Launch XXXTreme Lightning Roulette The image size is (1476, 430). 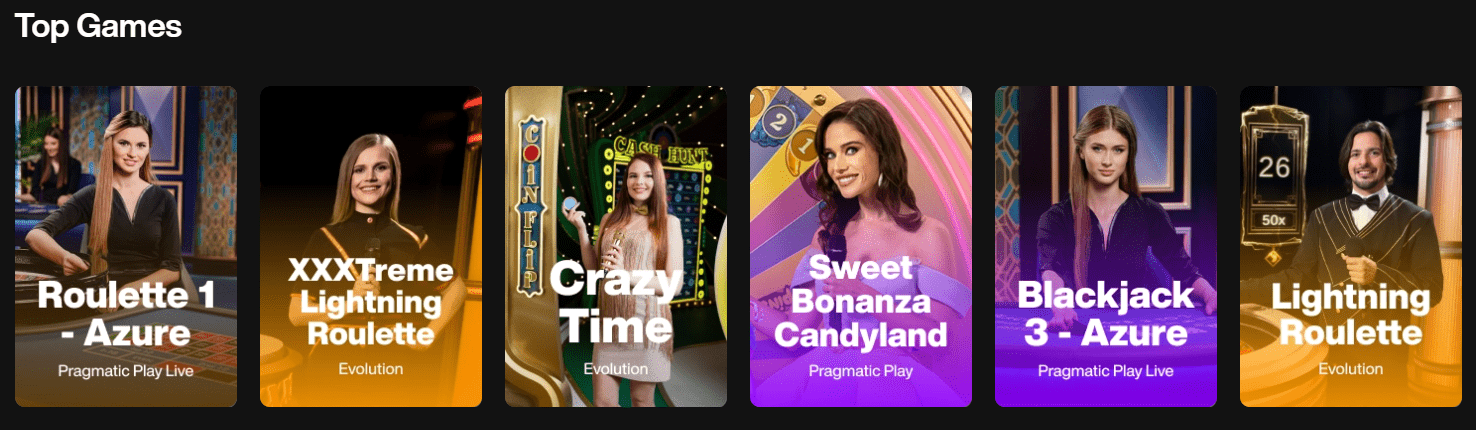371,247
